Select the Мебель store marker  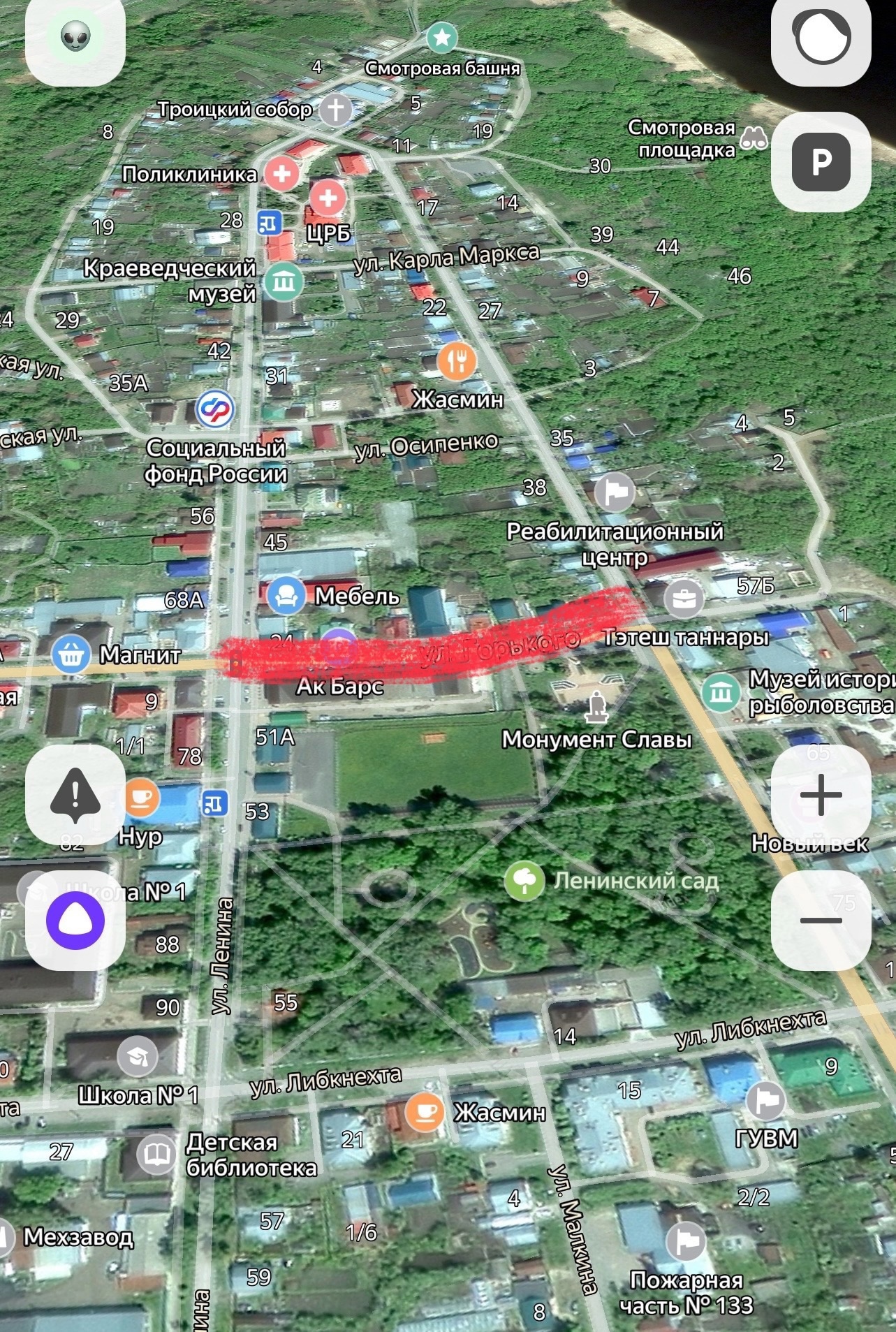coord(286,596)
